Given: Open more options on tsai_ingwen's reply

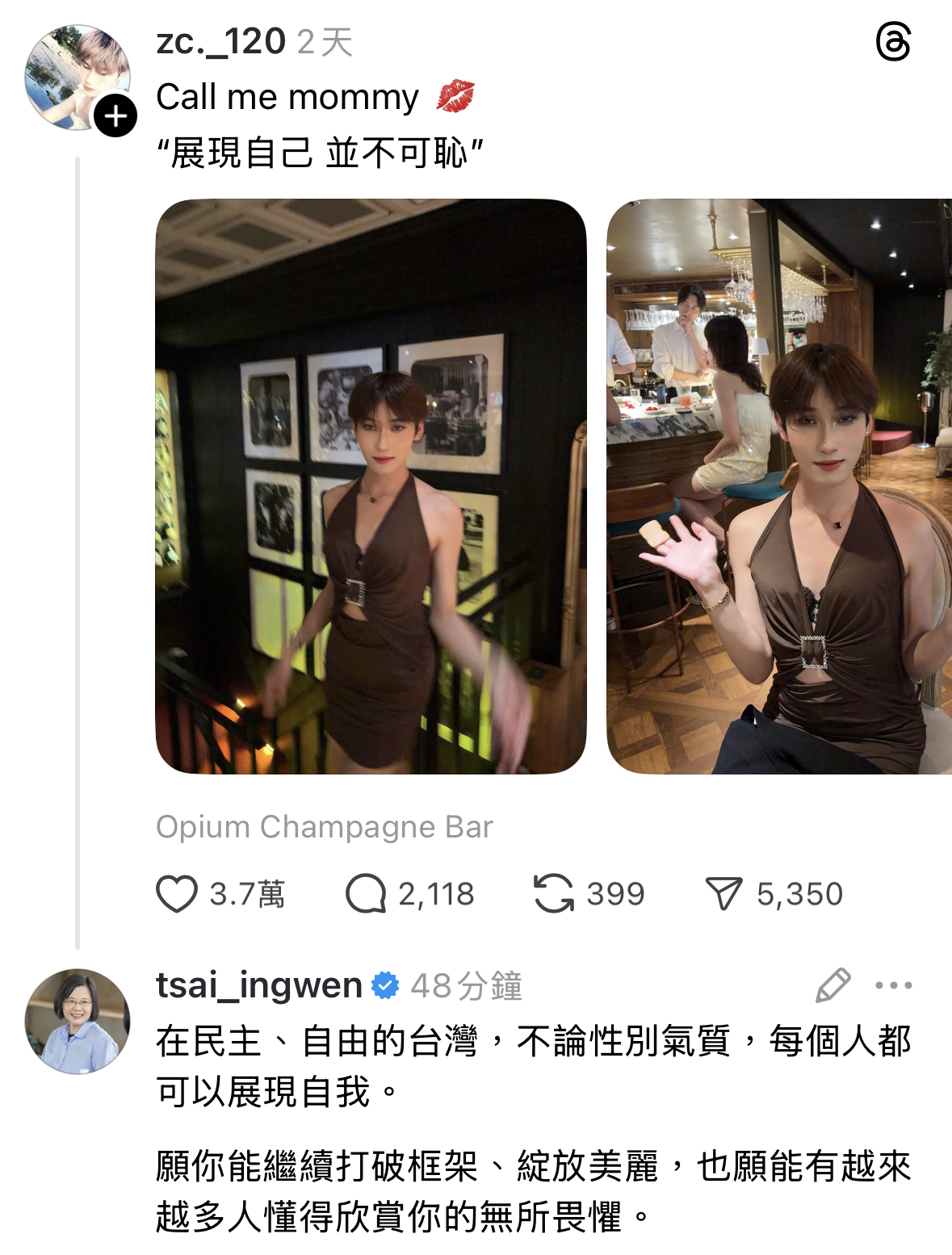Looking at the screenshot, I should 894,985.
